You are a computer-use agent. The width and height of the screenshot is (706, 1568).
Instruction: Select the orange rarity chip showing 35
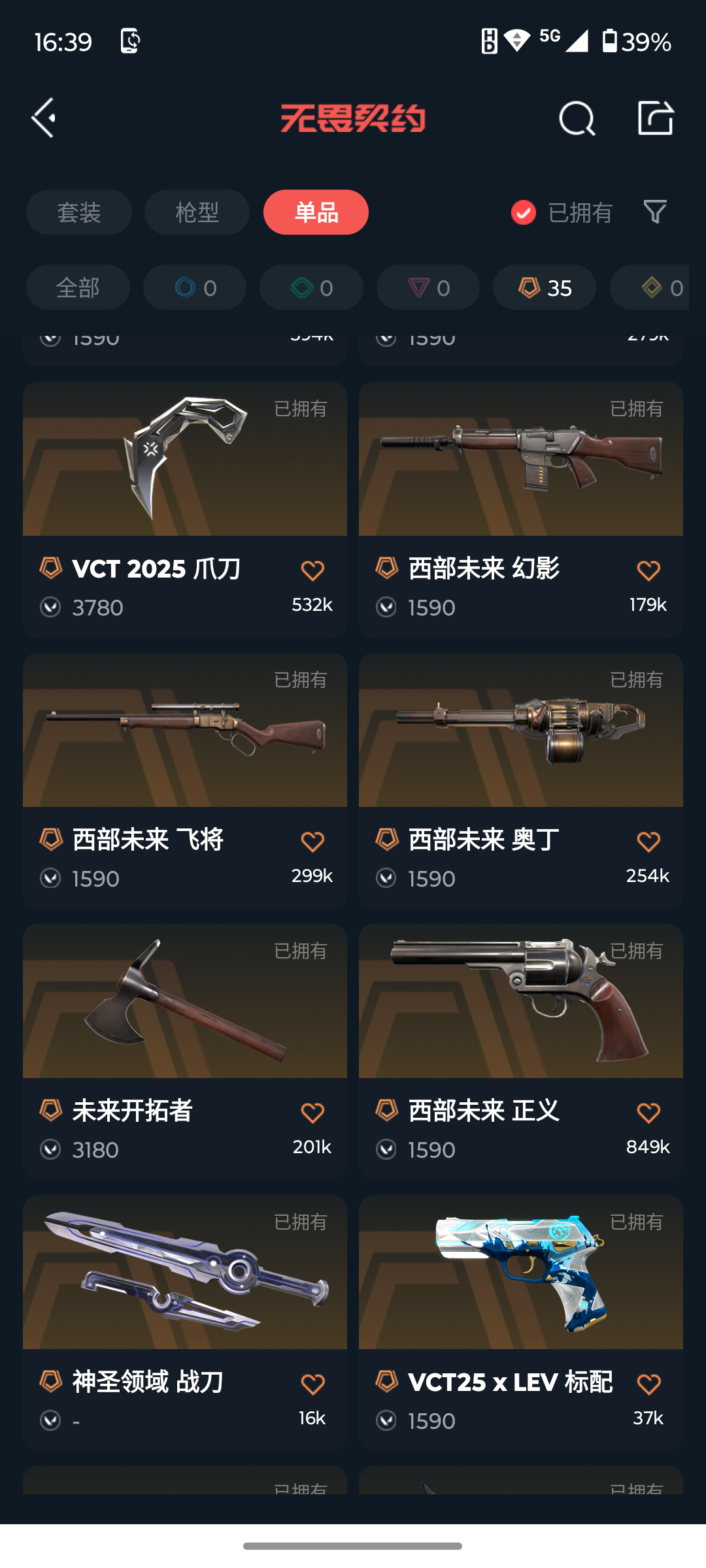point(544,287)
